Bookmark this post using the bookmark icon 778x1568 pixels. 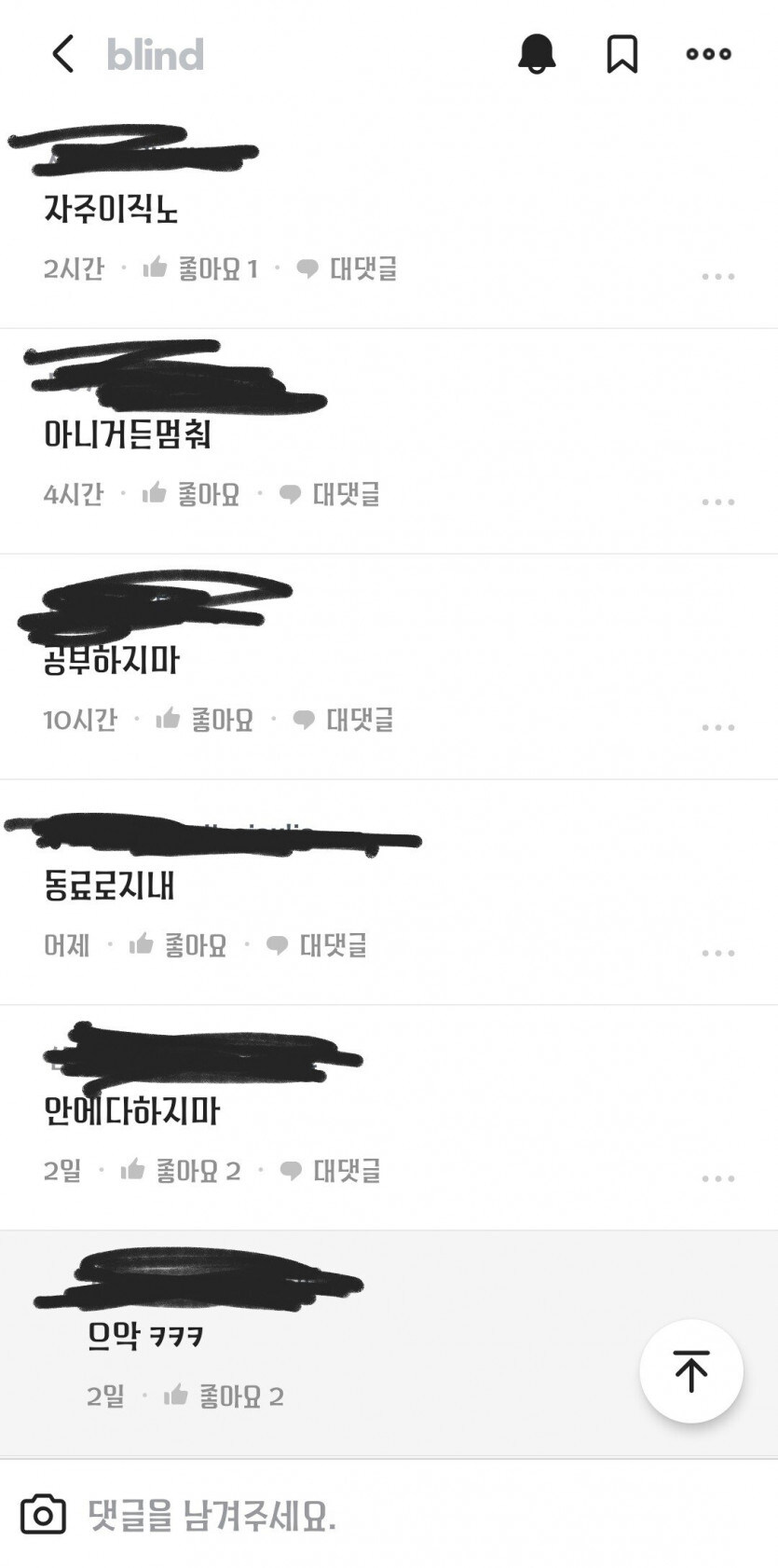[x=623, y=53]
